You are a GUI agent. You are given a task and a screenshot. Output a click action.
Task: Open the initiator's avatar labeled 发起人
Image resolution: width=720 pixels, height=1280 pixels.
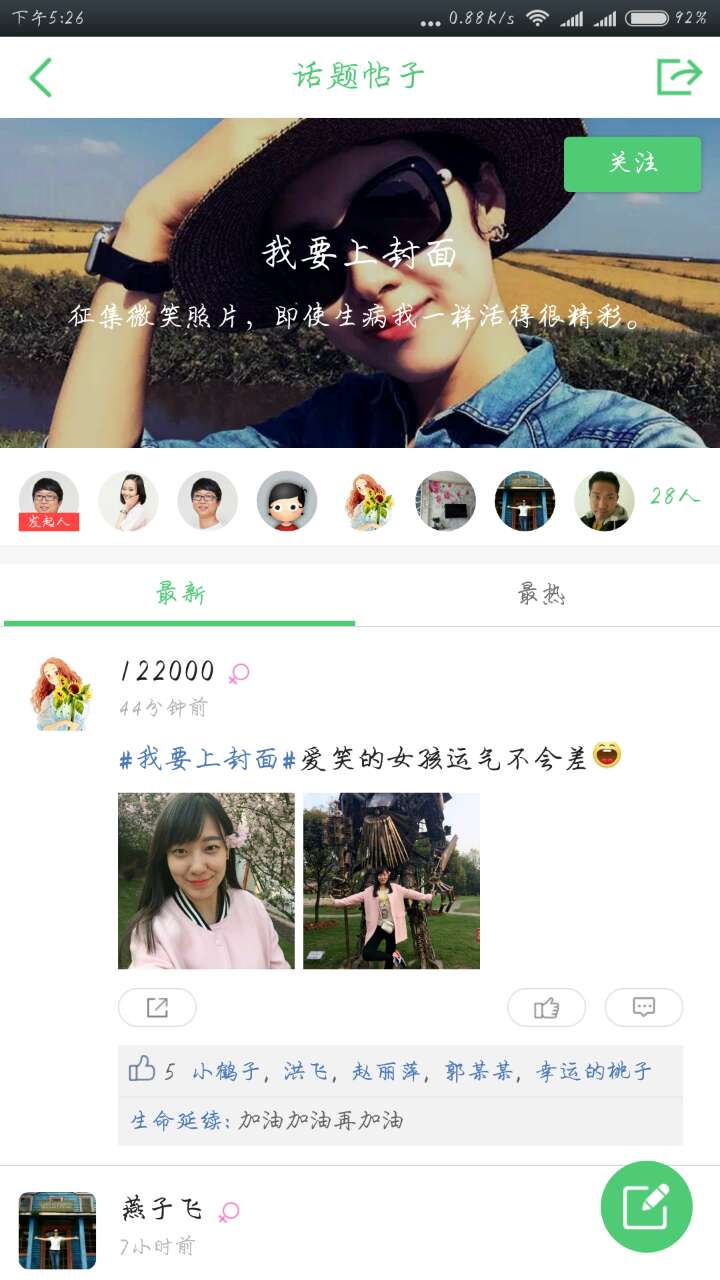tap(49, 500)
